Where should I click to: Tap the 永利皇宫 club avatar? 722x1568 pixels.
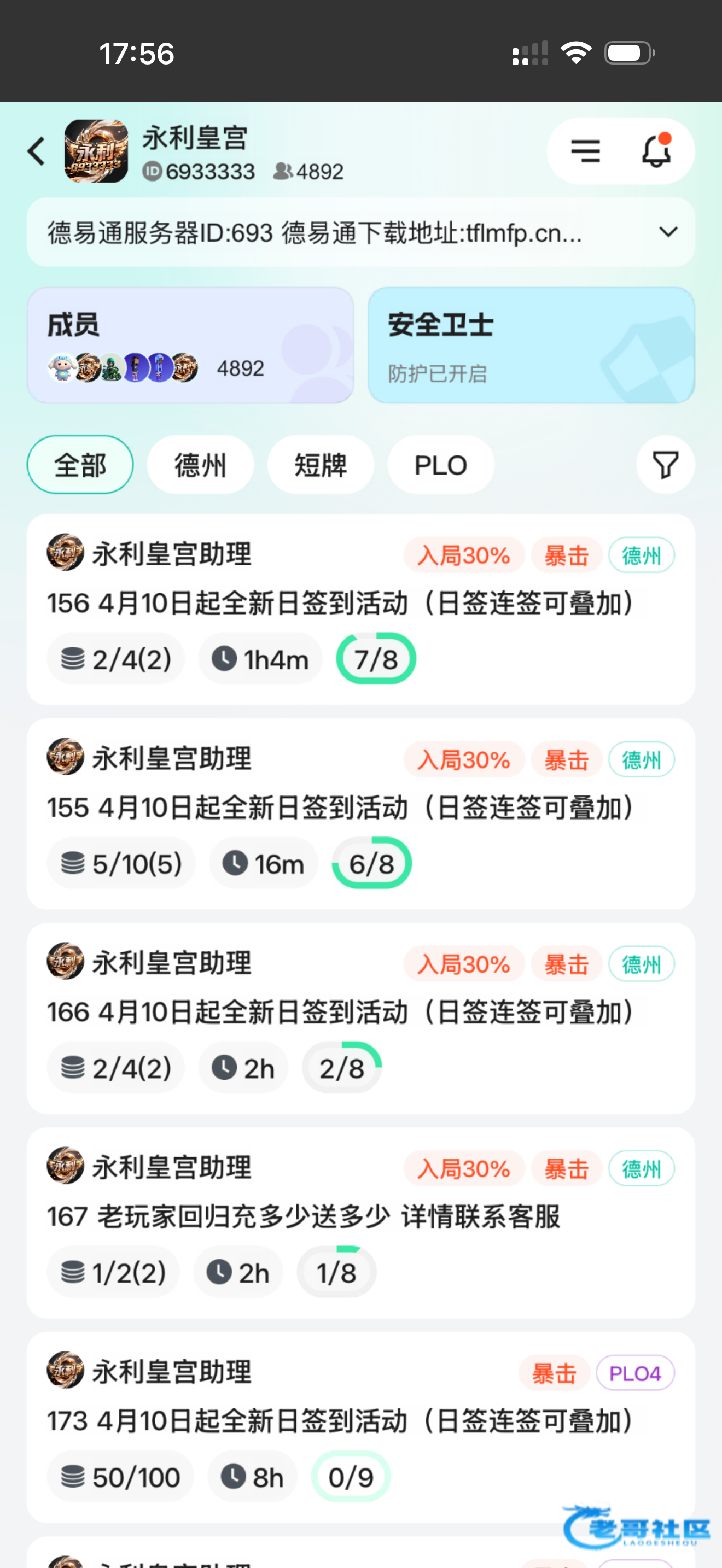tap(96, 151)
